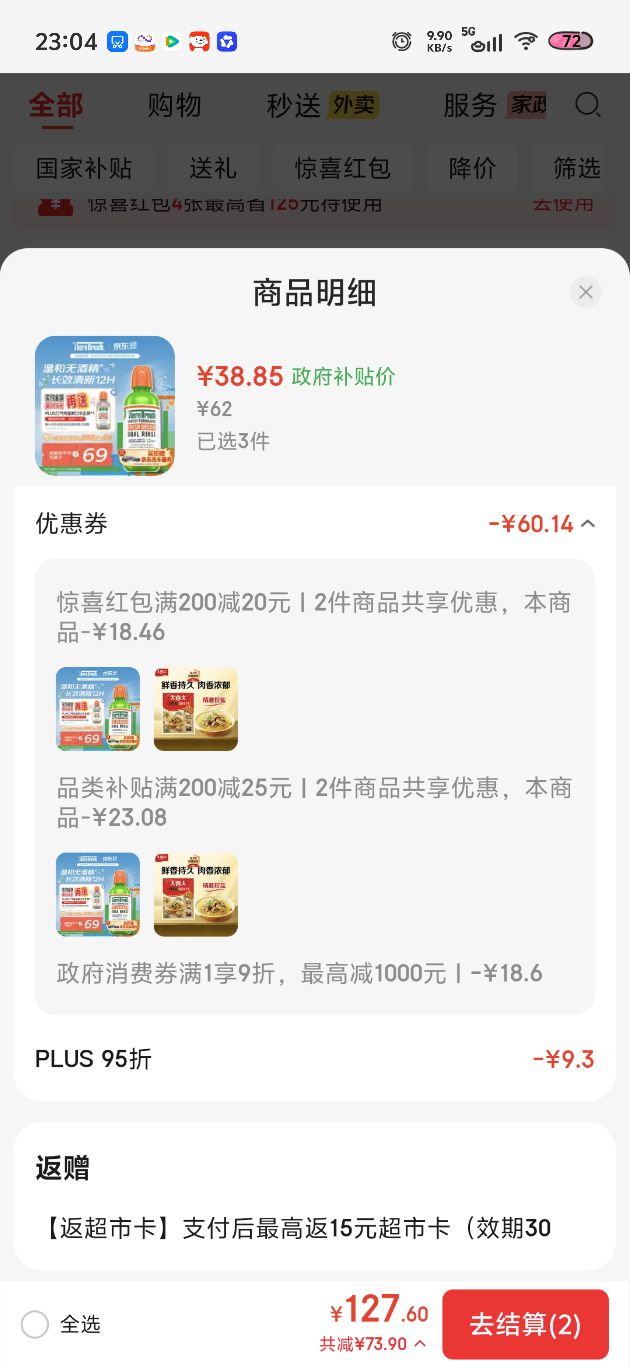Image resolution: width=630 pixels, height=1368 pixels.
Task: Open noodle product under 品类补贴满200减25元
Action: point(196,894)
